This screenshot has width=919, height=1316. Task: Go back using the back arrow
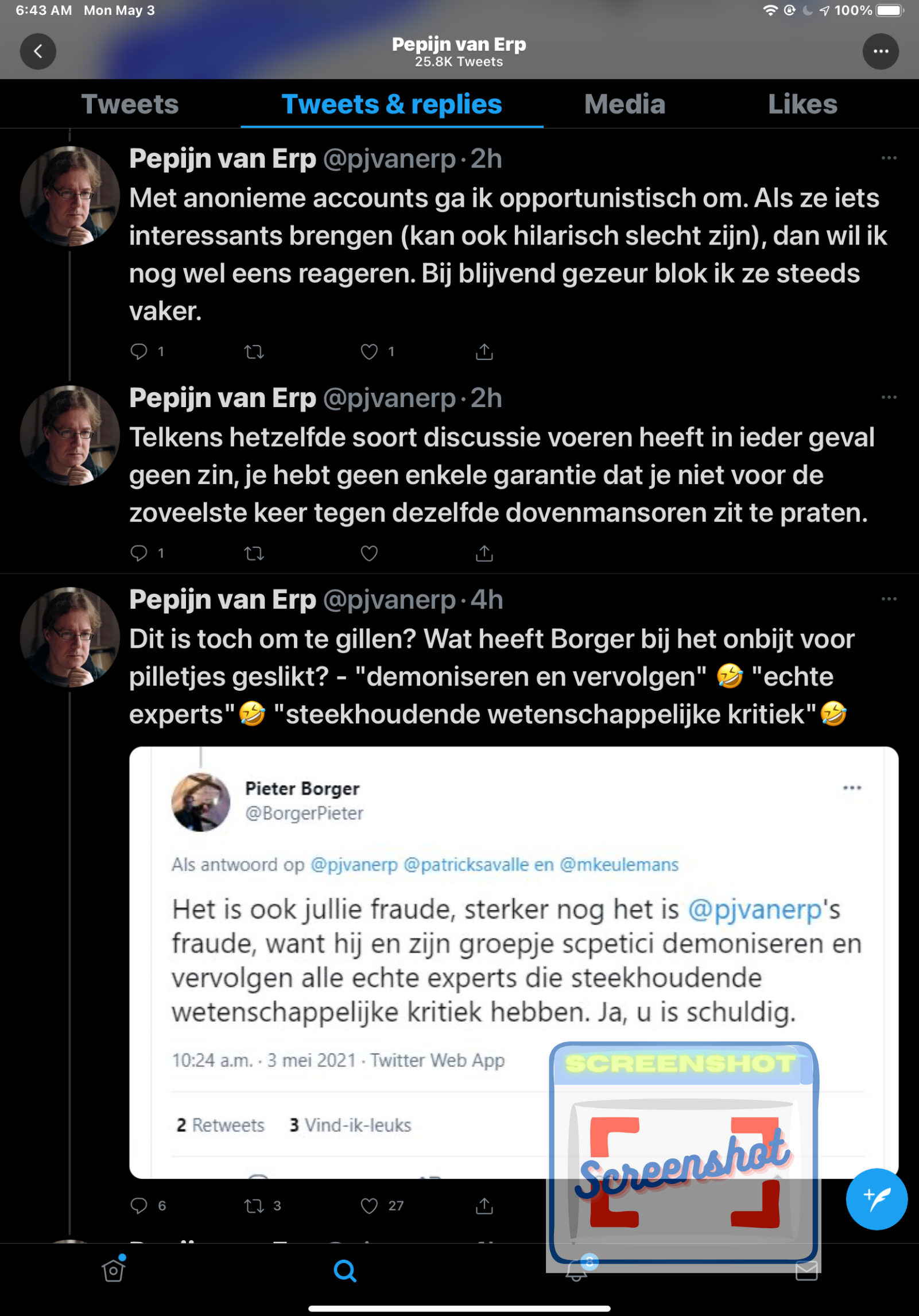point(38,52)
